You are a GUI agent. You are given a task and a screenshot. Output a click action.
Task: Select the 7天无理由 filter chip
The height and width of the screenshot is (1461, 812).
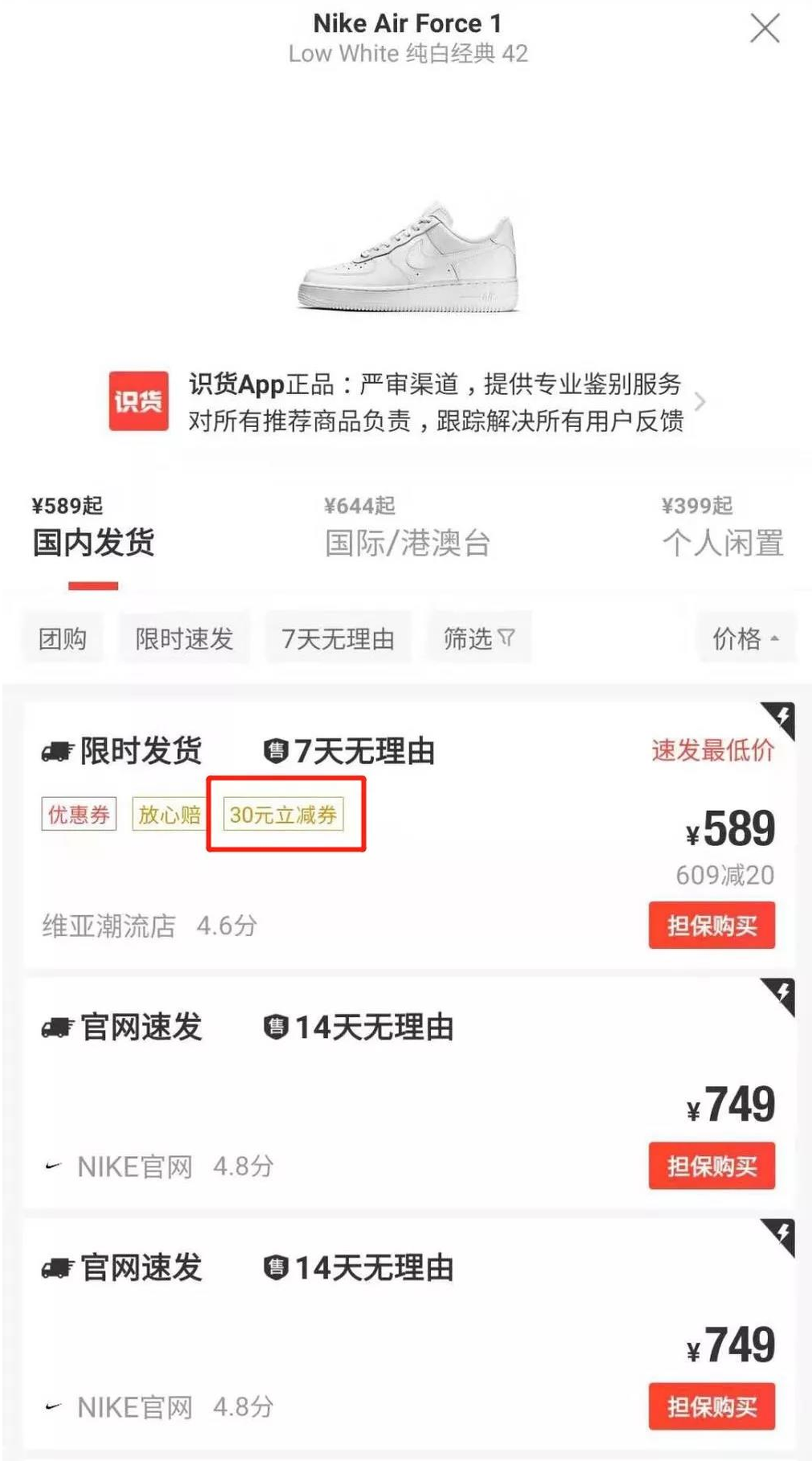point(338,639)
